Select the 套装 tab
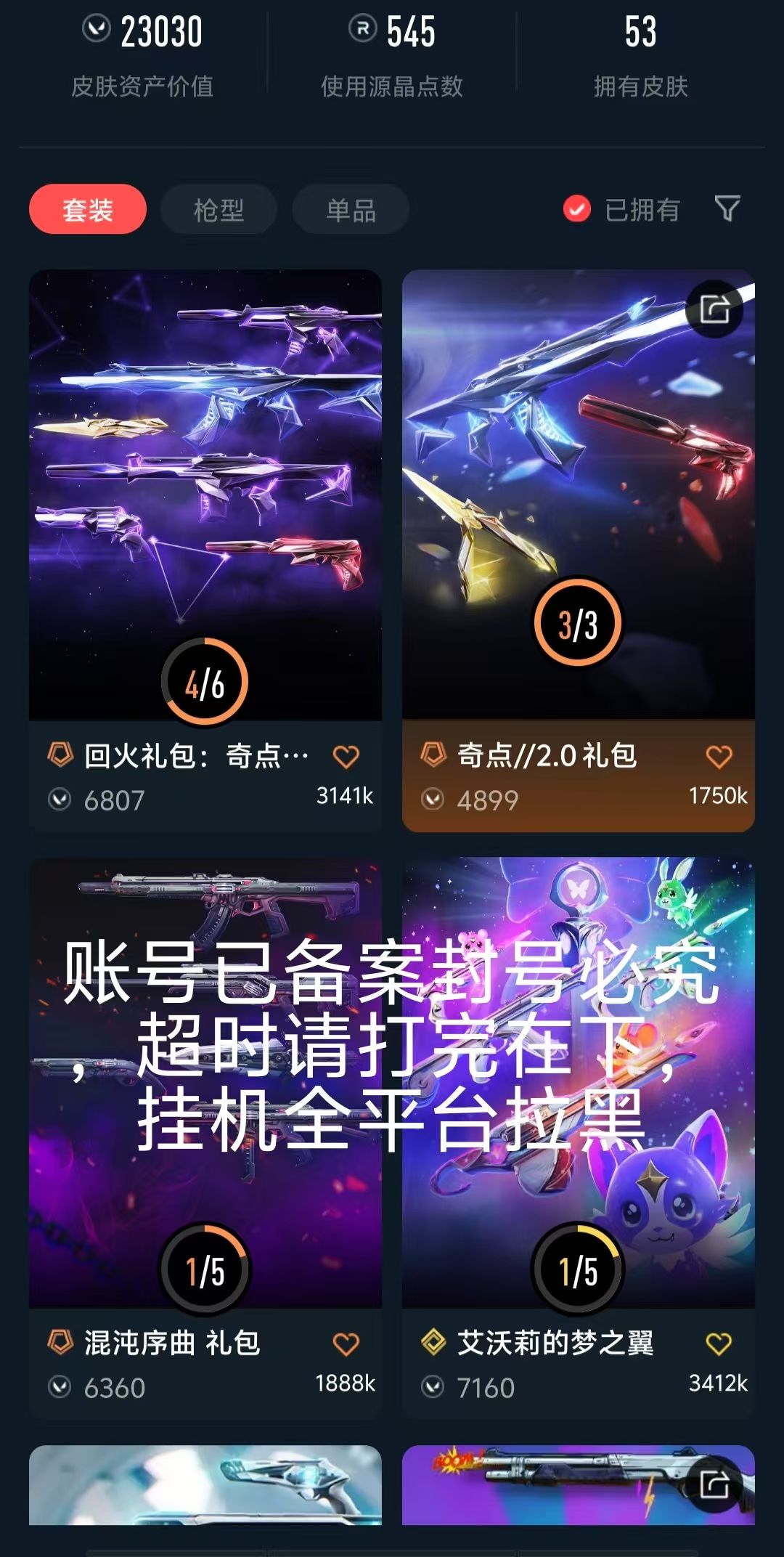The height and width of the screenshot is (1557, 784). pyautogui.click(x=88, y=209)
